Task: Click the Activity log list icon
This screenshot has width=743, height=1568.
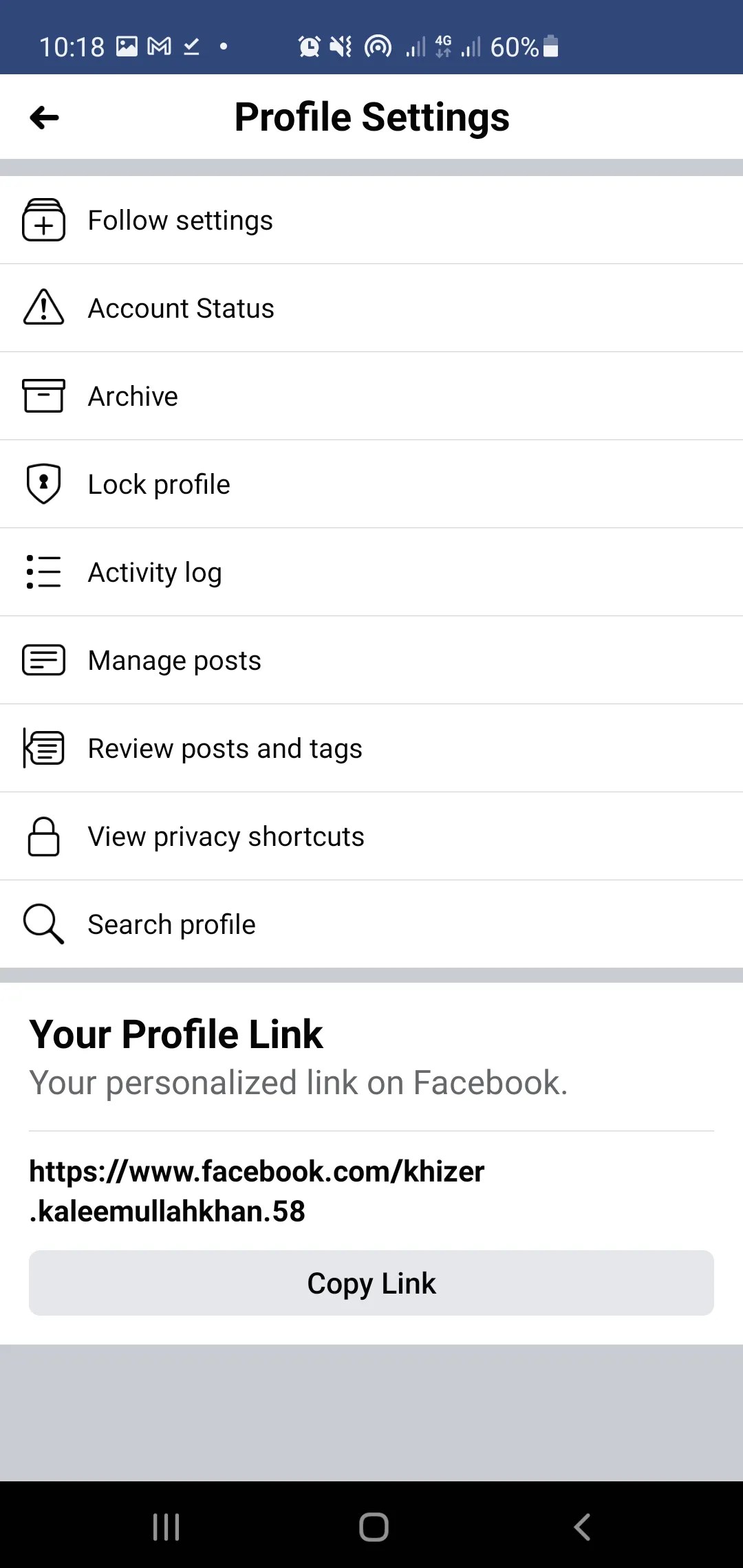Action: (x=43, y=571)
